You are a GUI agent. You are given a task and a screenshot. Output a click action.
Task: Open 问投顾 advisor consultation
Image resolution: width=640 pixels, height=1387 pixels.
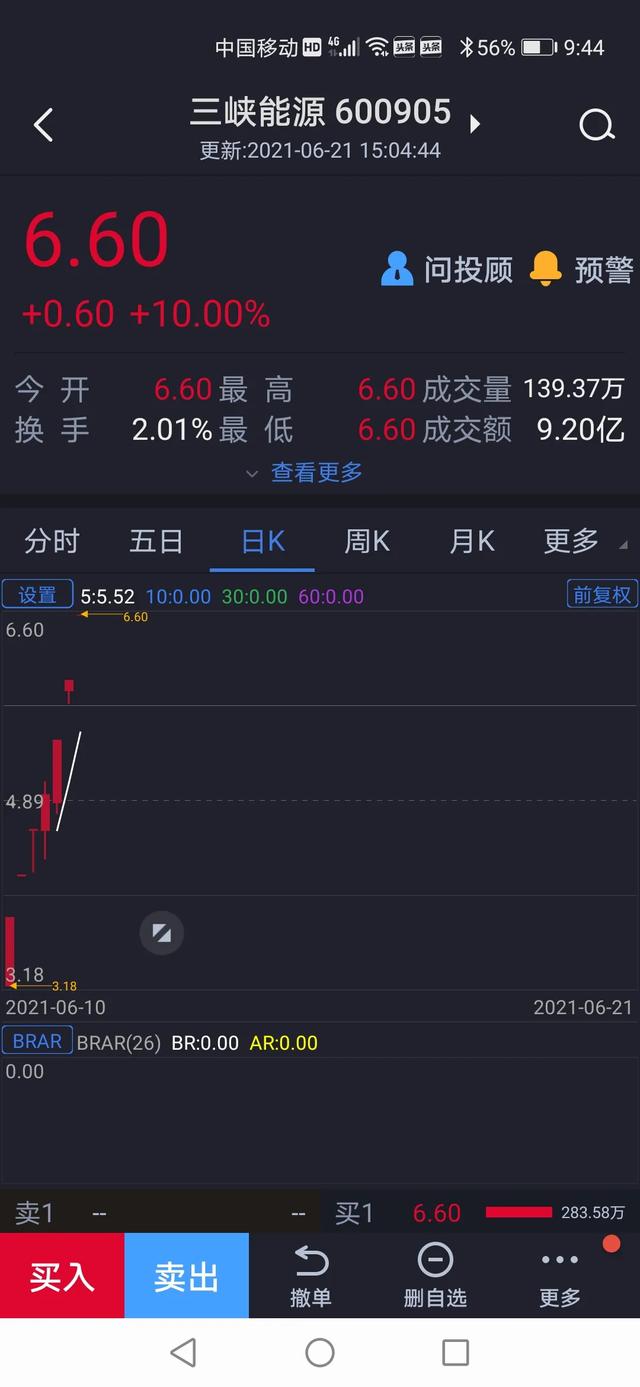click(x=447, y=268)
